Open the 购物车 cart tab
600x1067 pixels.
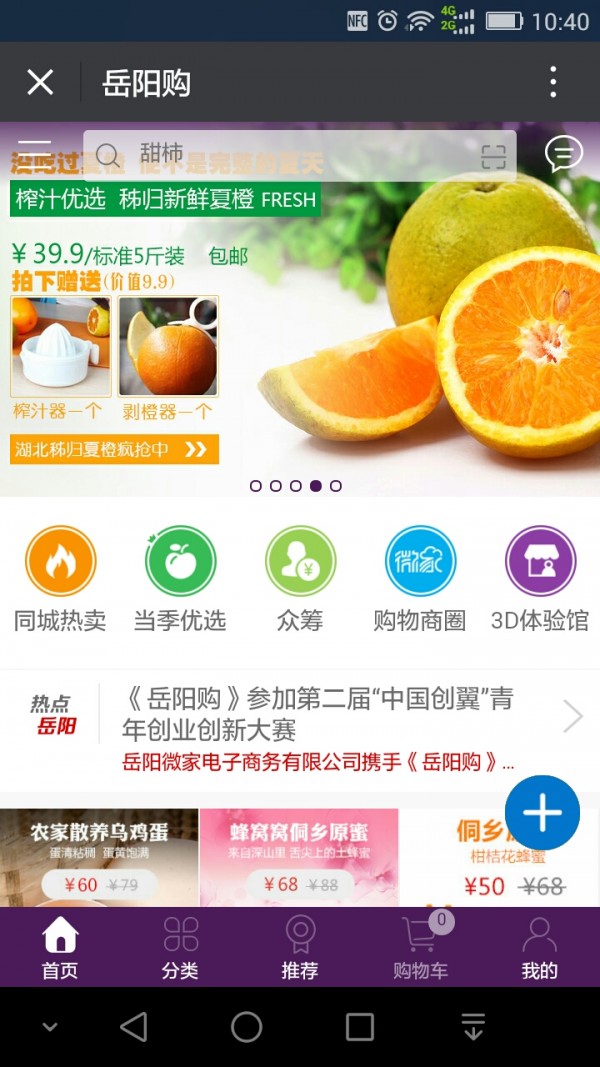[x=420, y=948]
